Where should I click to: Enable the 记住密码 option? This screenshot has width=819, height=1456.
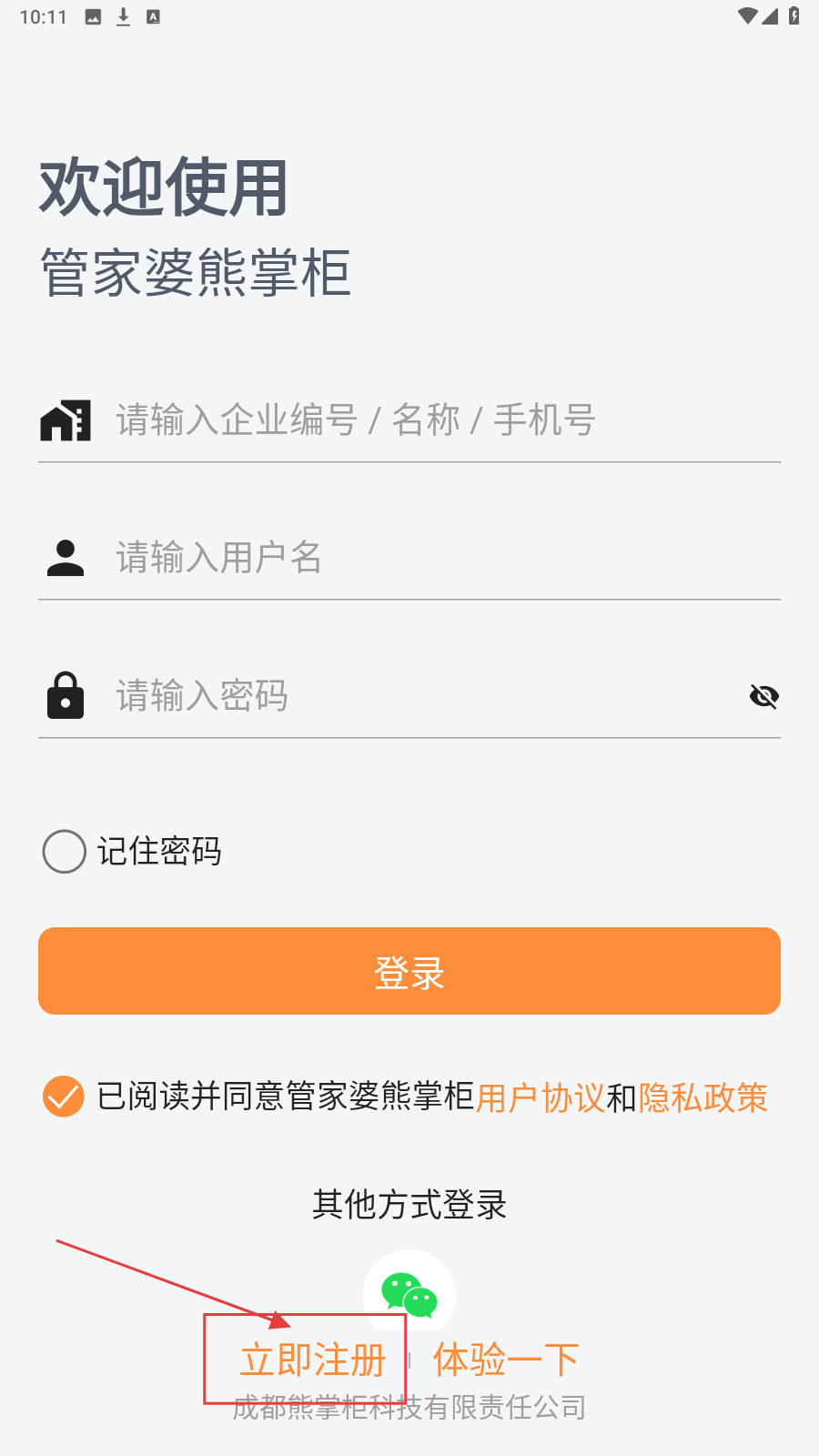pyautogui.click(x=65, y=852)
